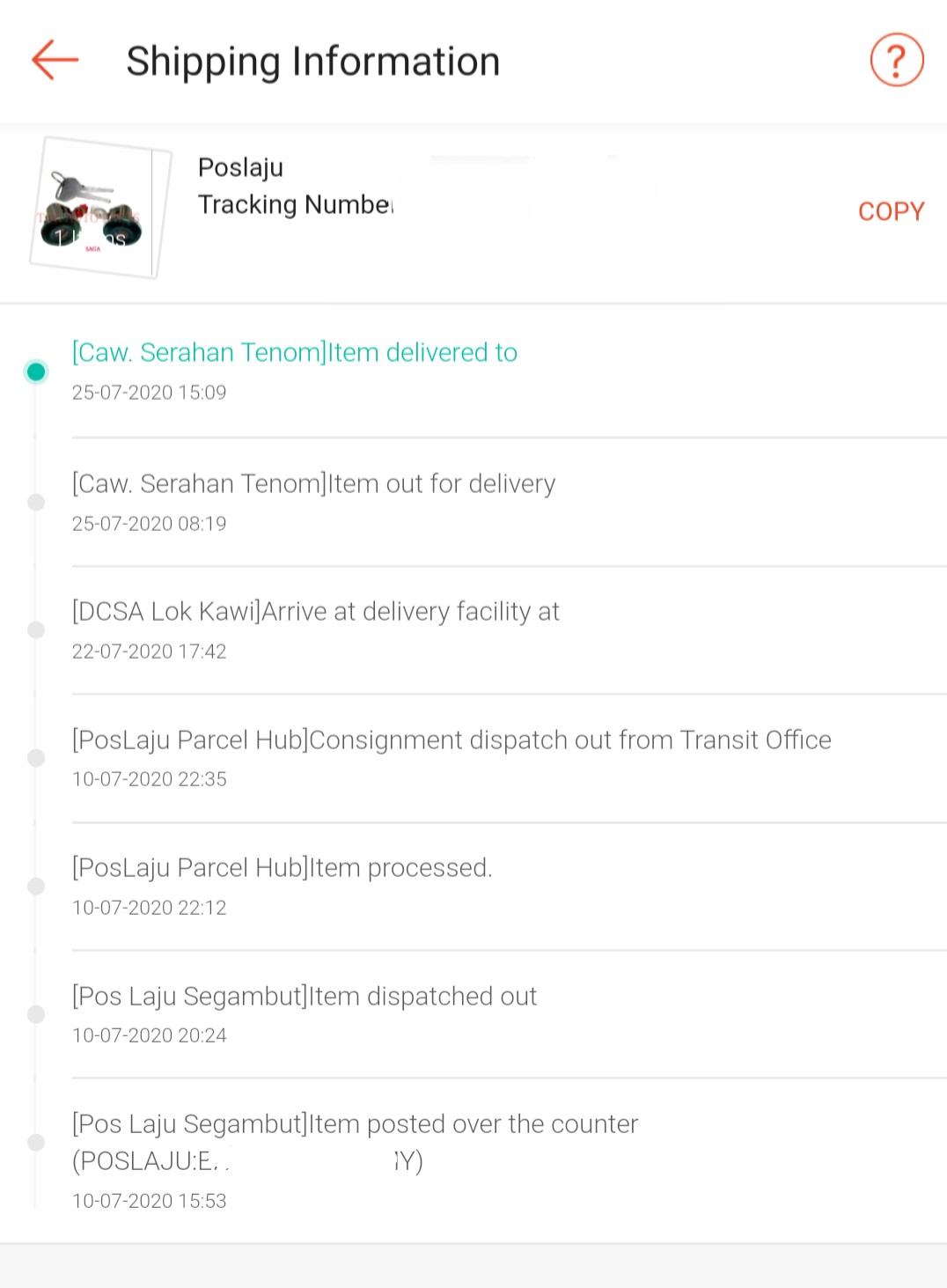Open the product image thumbnail
Screen dimensions: 947x1288
click(x=95, y=209)
